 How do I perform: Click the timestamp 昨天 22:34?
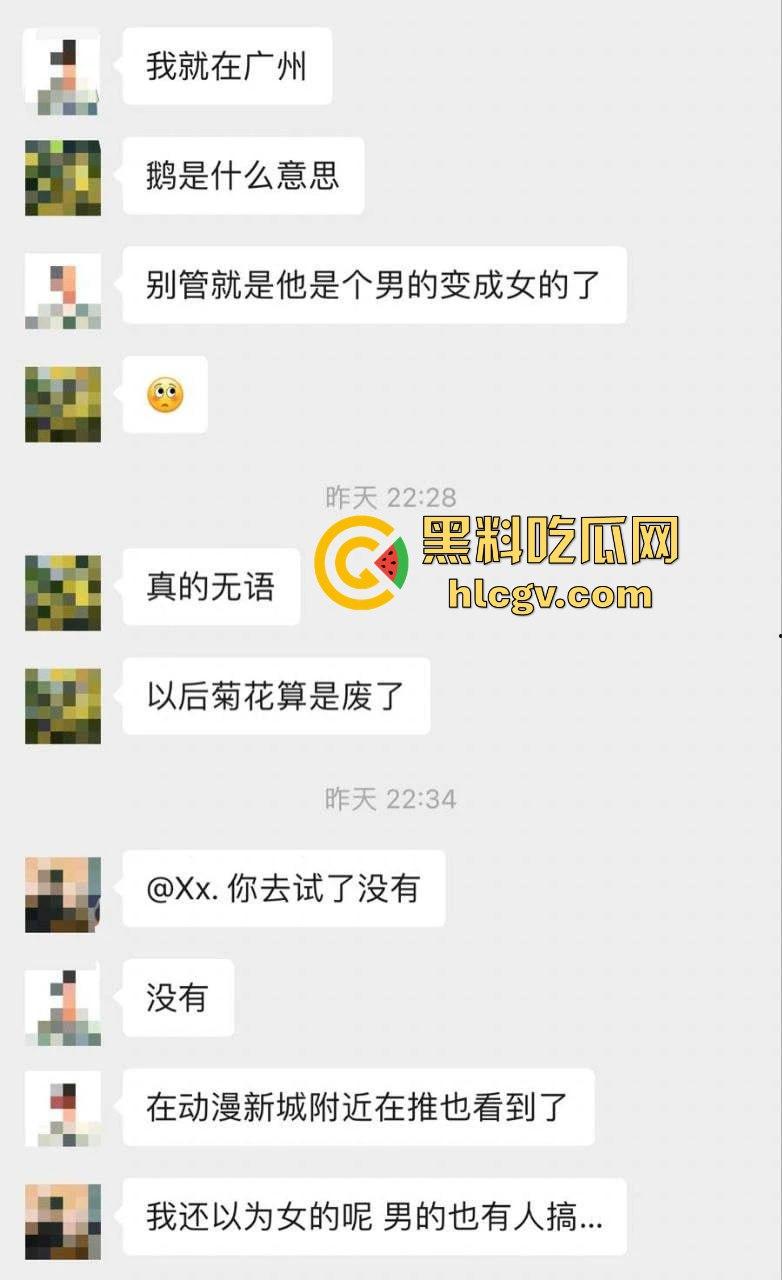point(390,799)
